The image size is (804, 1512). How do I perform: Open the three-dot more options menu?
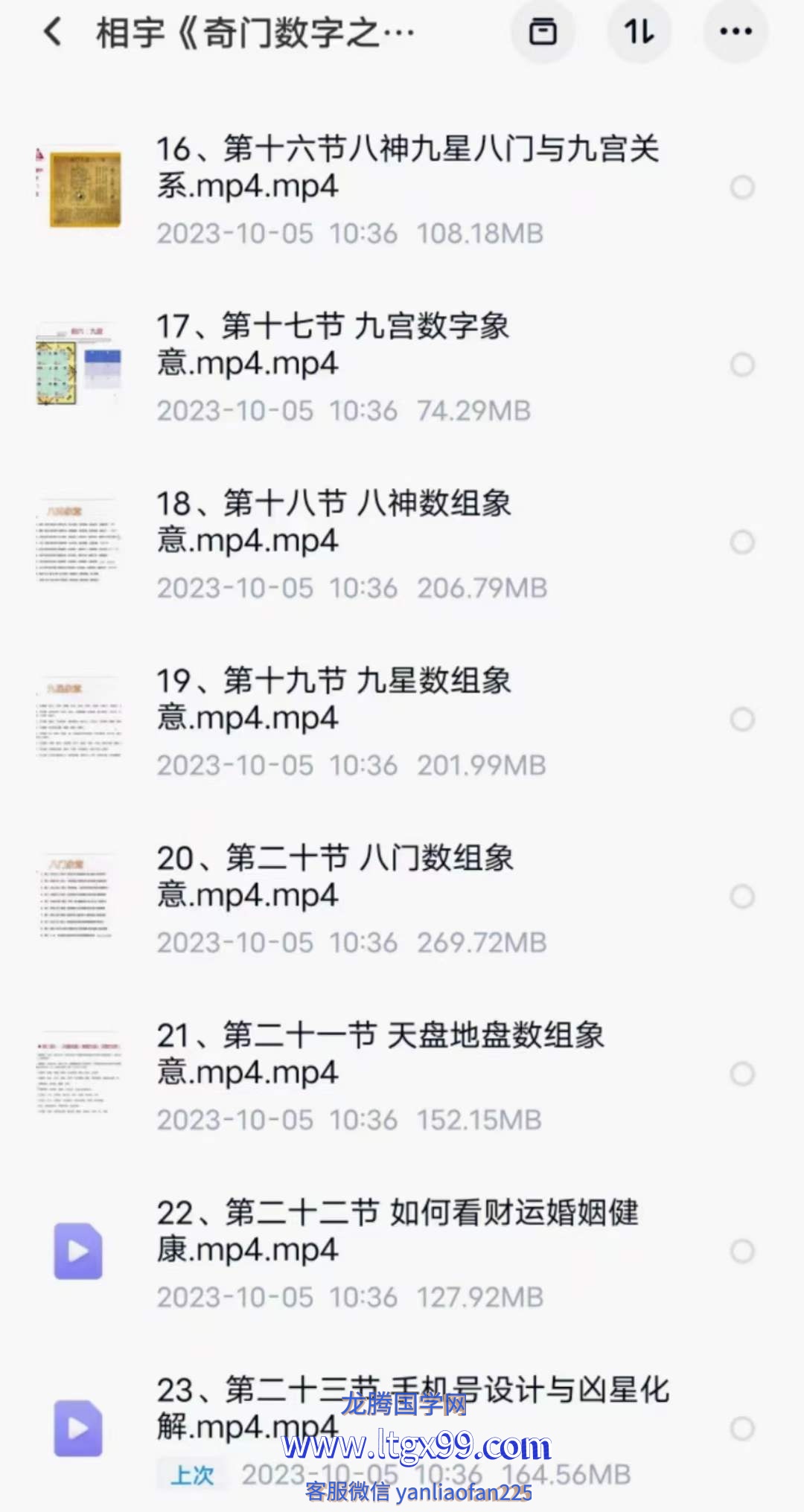click(736, 32)
